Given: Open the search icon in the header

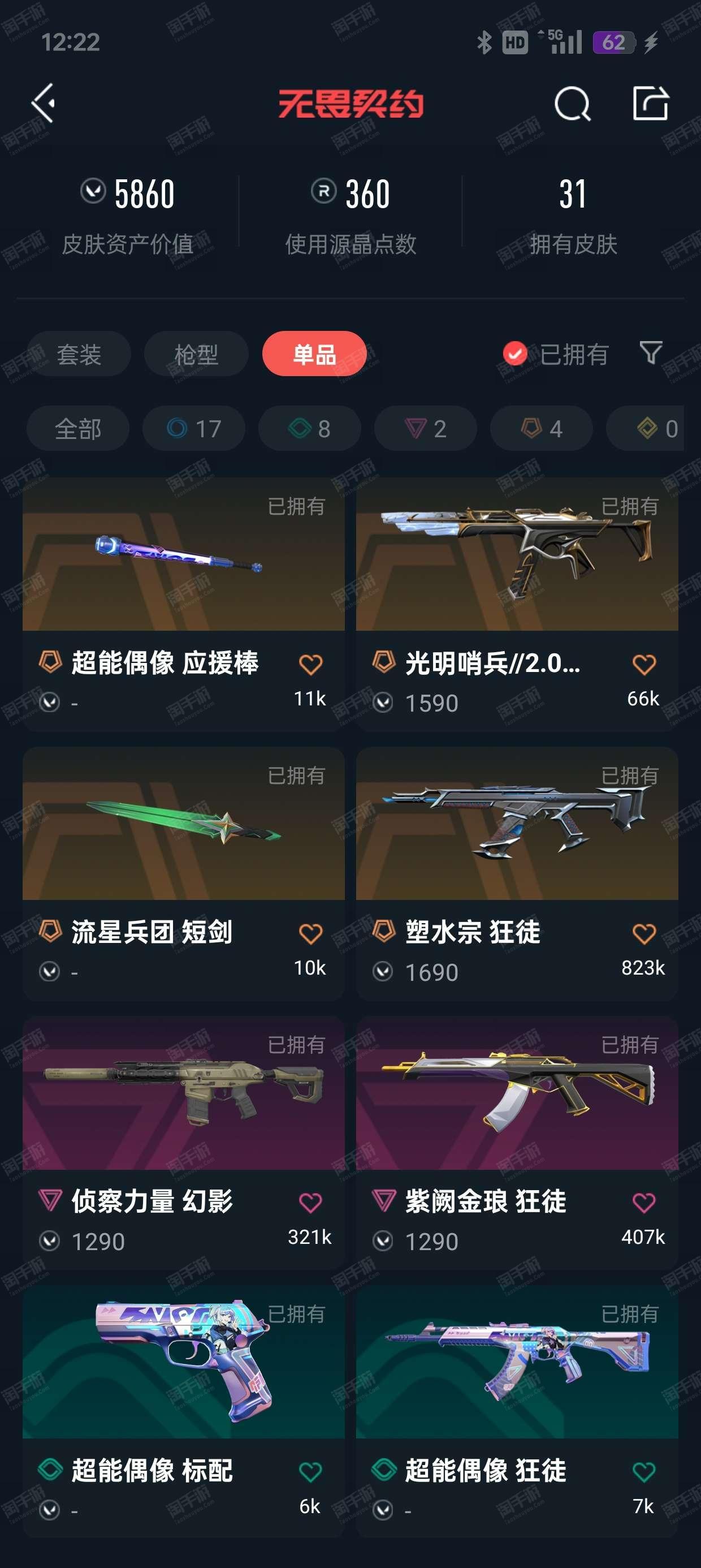Looking at the screenshot, I should click(572, 104).
